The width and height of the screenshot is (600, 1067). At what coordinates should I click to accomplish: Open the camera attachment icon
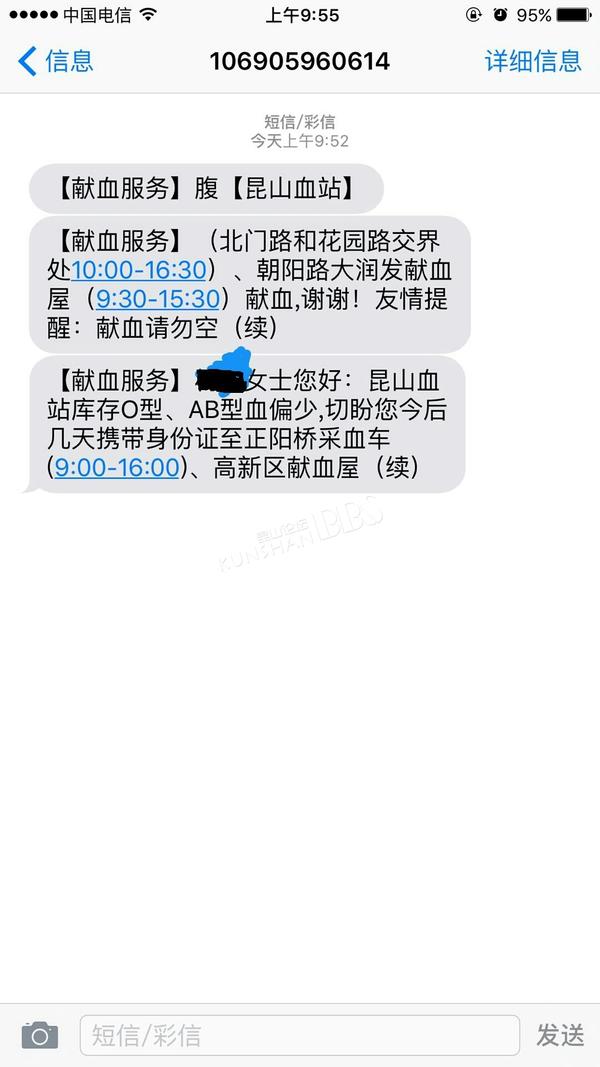coord(39,1035)
